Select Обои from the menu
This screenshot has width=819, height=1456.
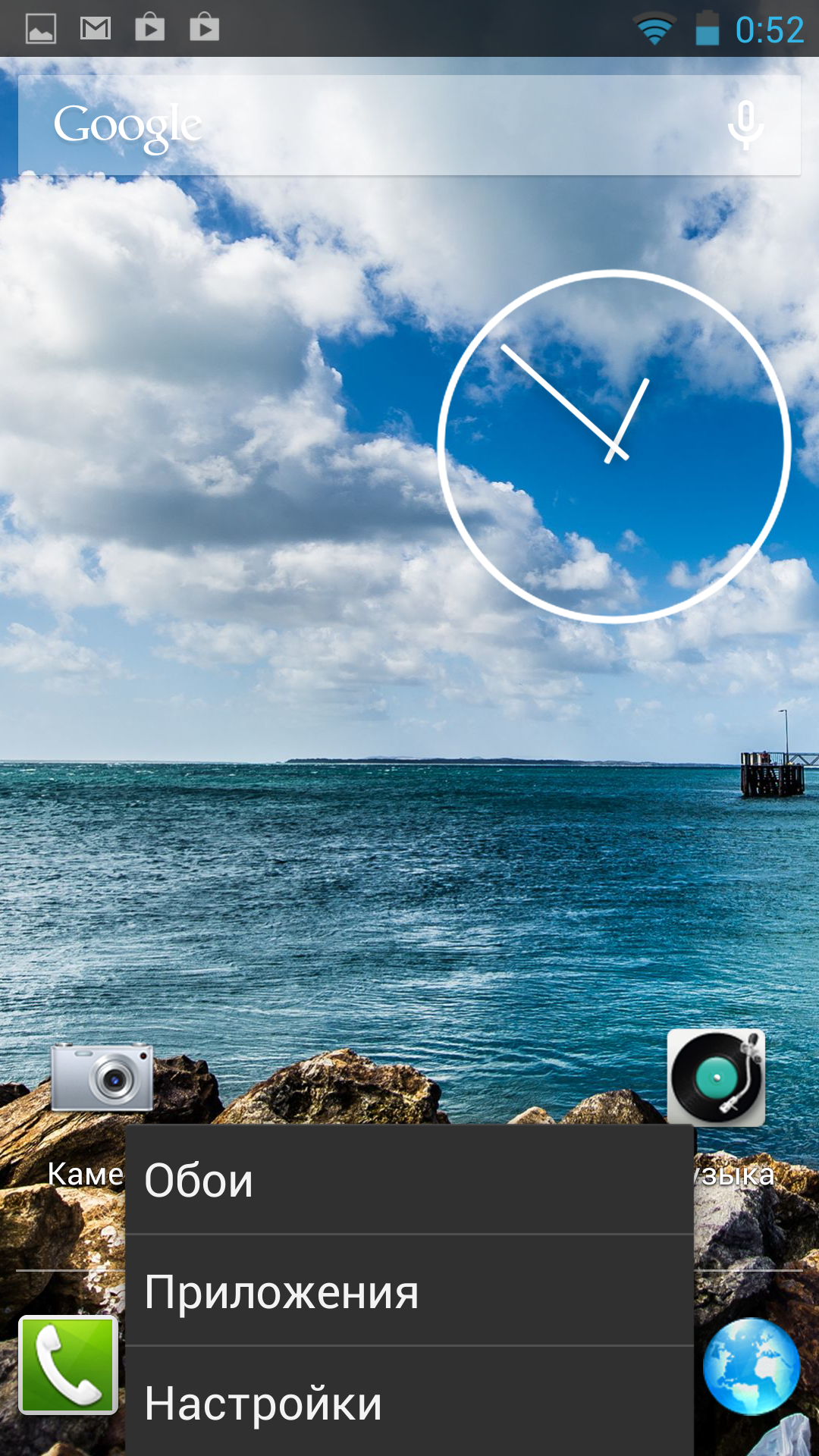click(409, 1180)
